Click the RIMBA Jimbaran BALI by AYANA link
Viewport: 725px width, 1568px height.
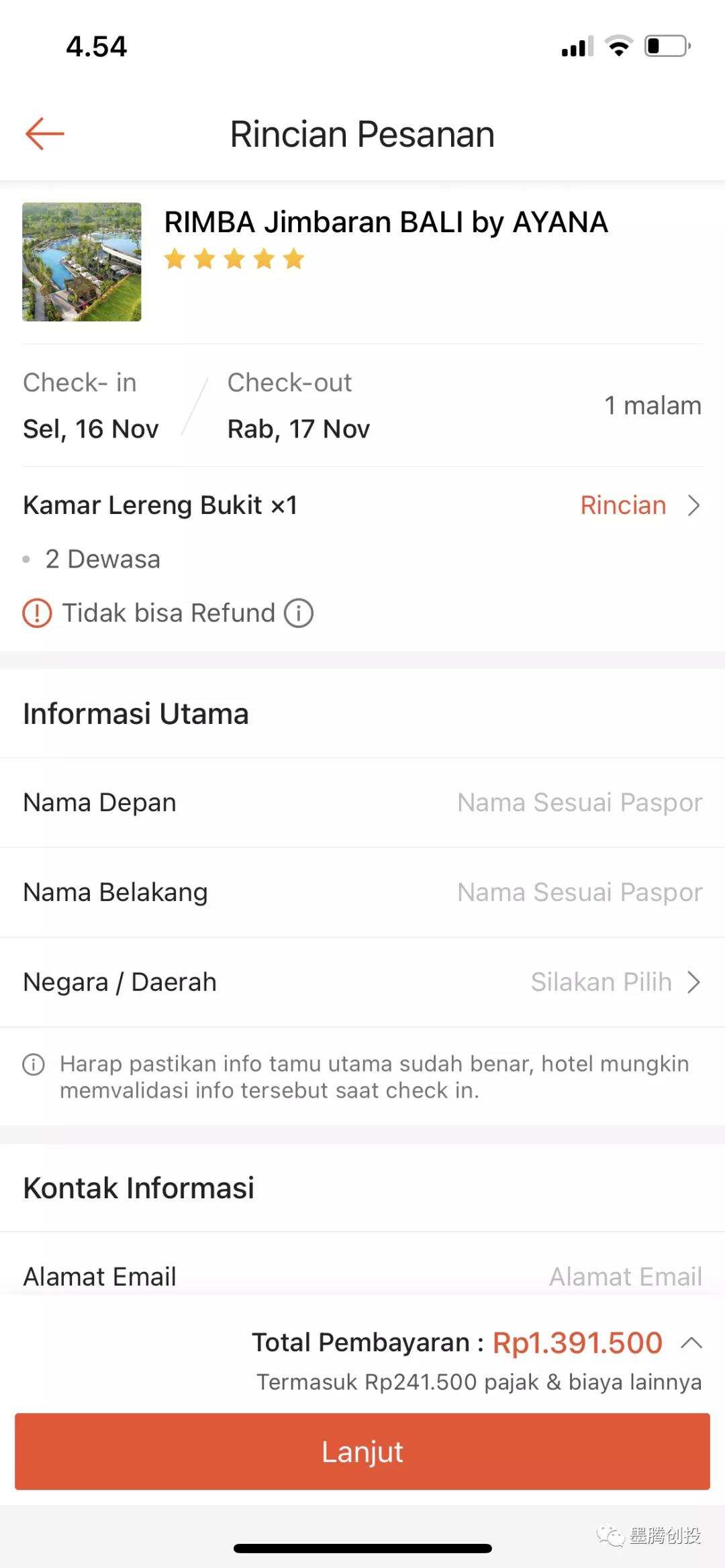tap(385, 222)
